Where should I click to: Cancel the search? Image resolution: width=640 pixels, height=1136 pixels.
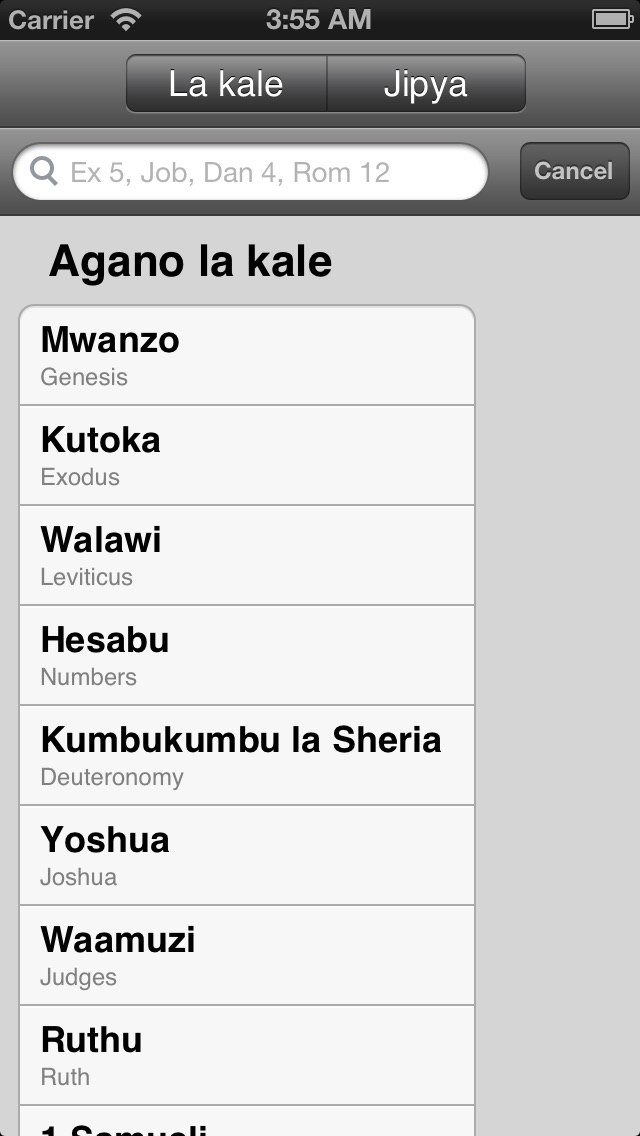[575, 171]
